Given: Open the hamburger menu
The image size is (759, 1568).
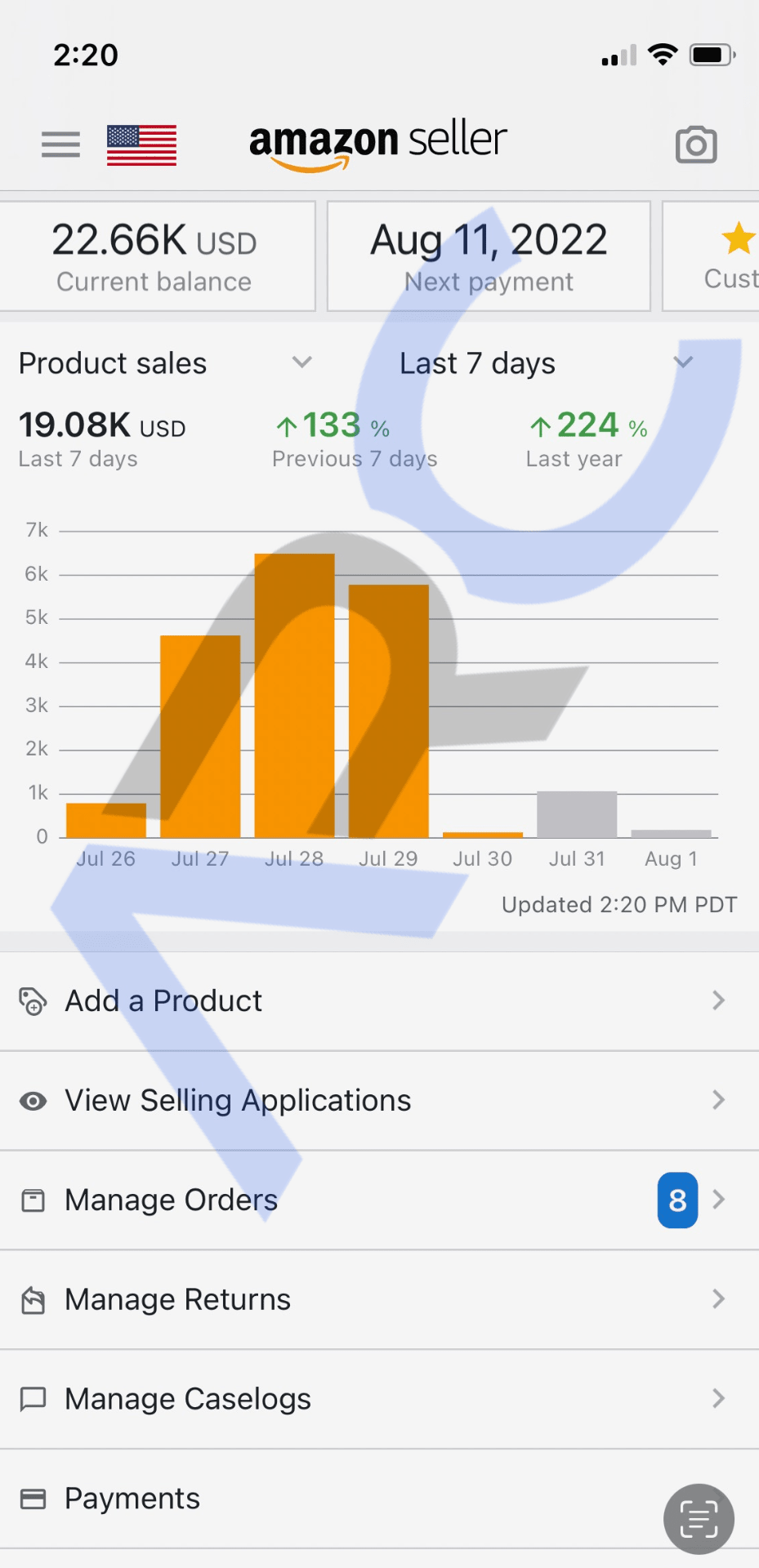Looking at the screenshot, I should click(x=61, y=145).
